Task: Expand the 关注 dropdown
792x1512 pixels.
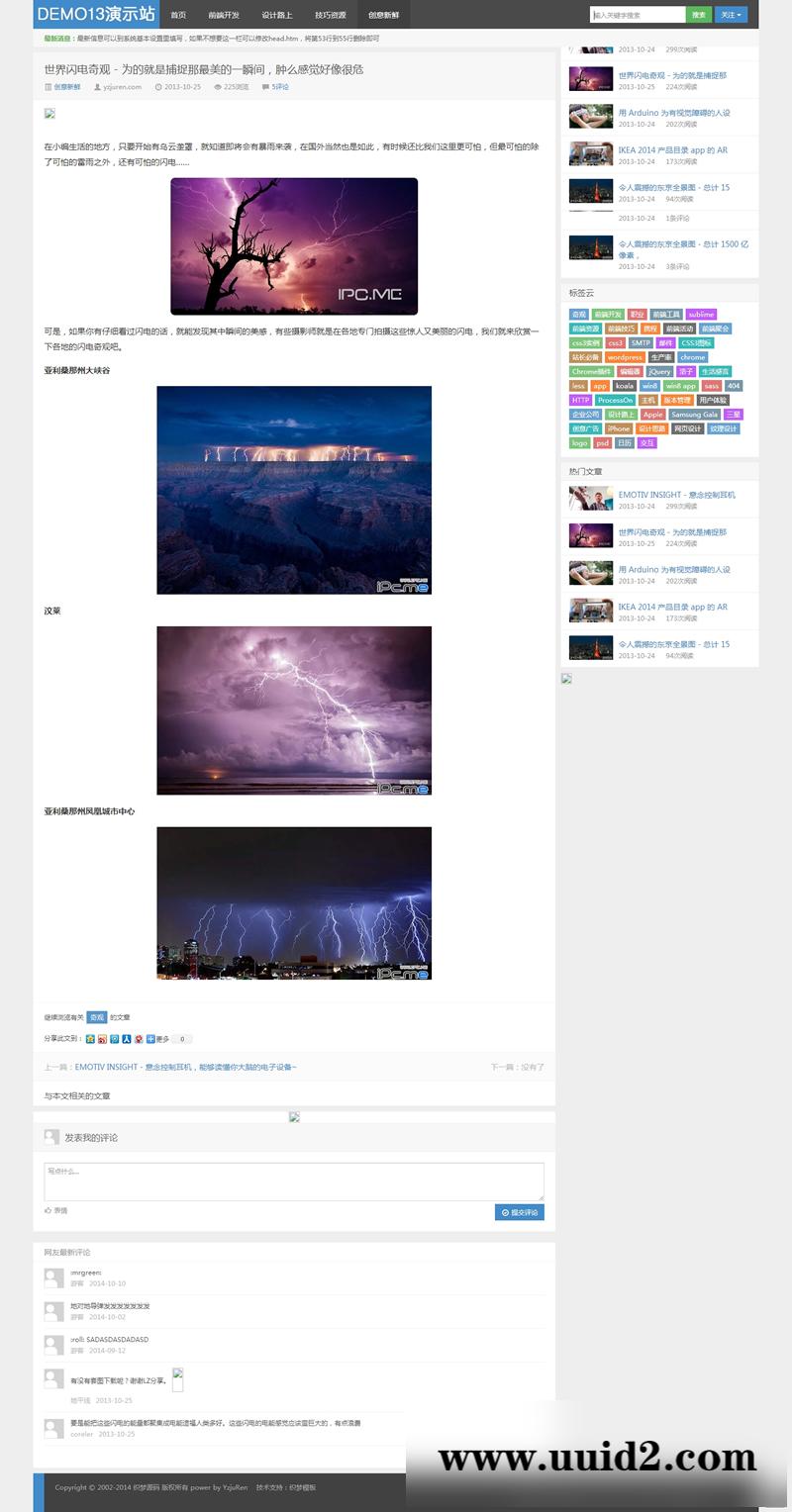Action: click(x=731, y=15)
